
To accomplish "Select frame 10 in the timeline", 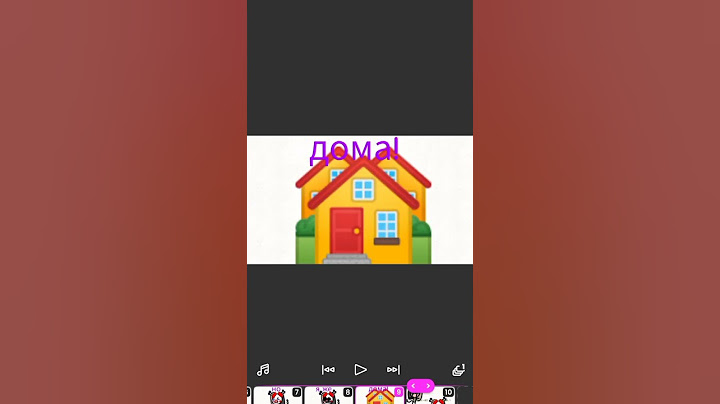I will pos(431,396).
